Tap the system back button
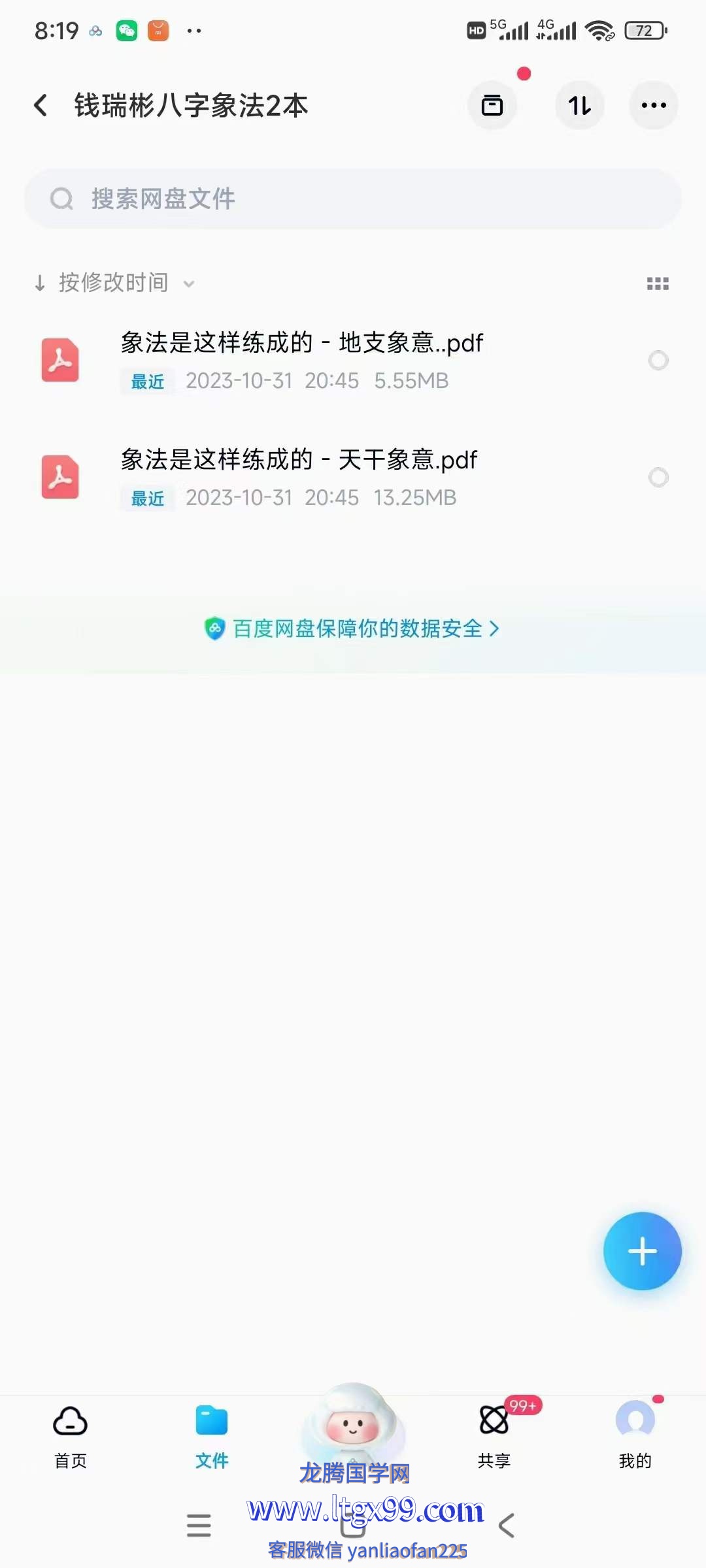Viewport: 706px width, 1568px height. (507, 1526)
